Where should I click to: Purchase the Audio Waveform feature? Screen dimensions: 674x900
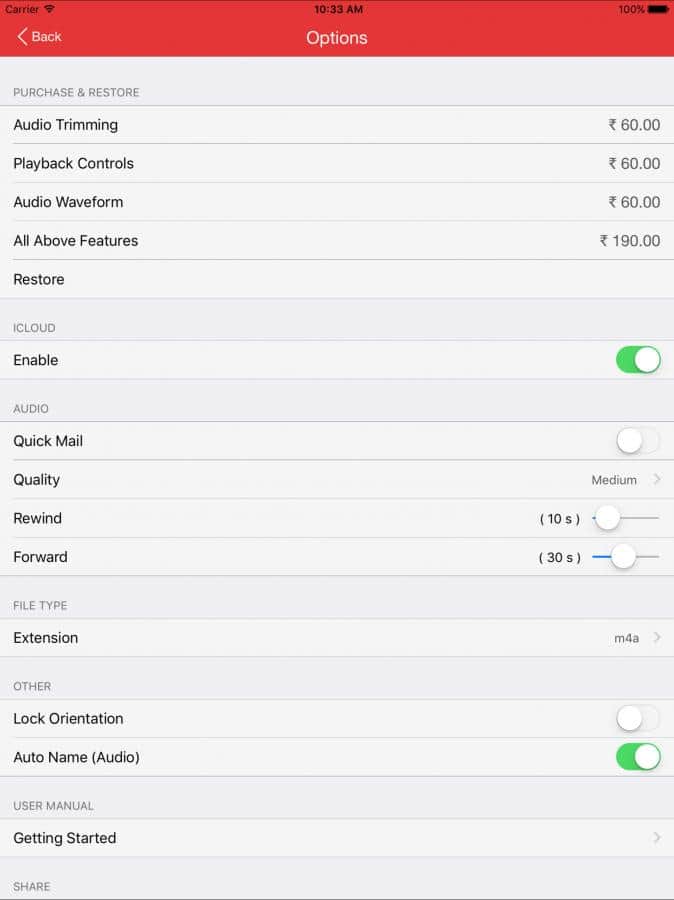(x=336, y=202)
